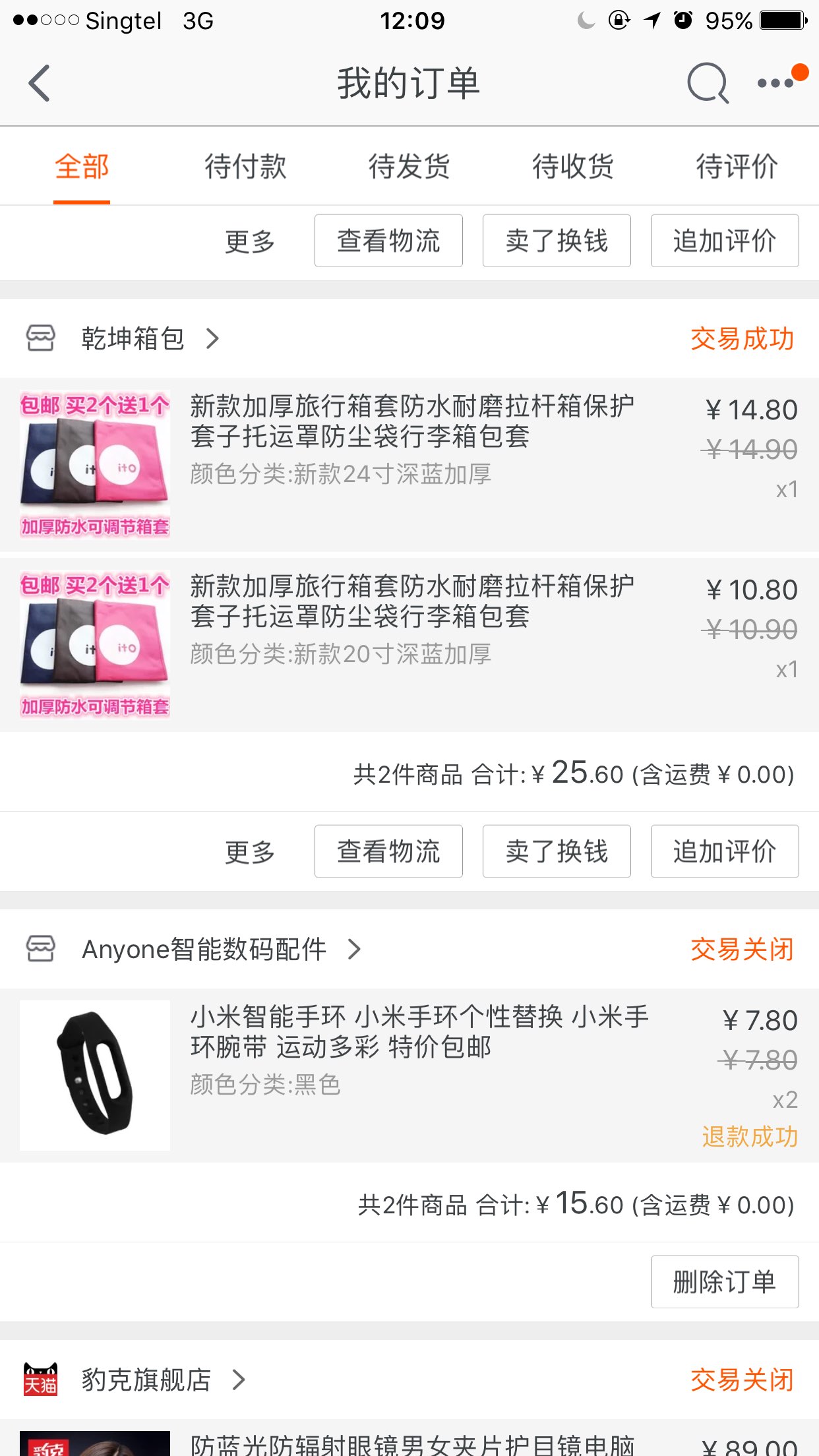Open the 乾坤箱包 shop page
Image resolution: width=819 pixels, height=1456 pixels.
133,339
